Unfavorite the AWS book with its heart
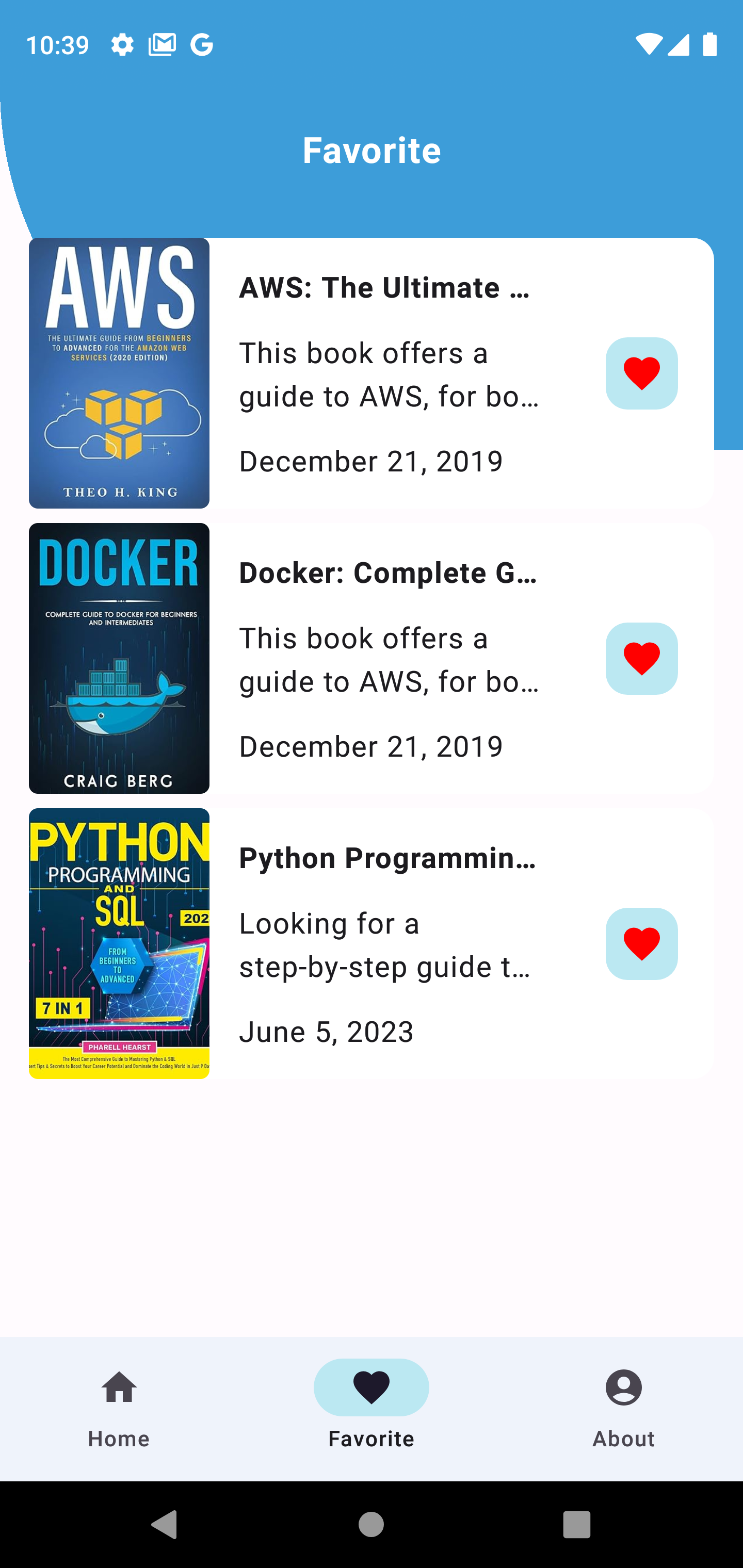 641,373
